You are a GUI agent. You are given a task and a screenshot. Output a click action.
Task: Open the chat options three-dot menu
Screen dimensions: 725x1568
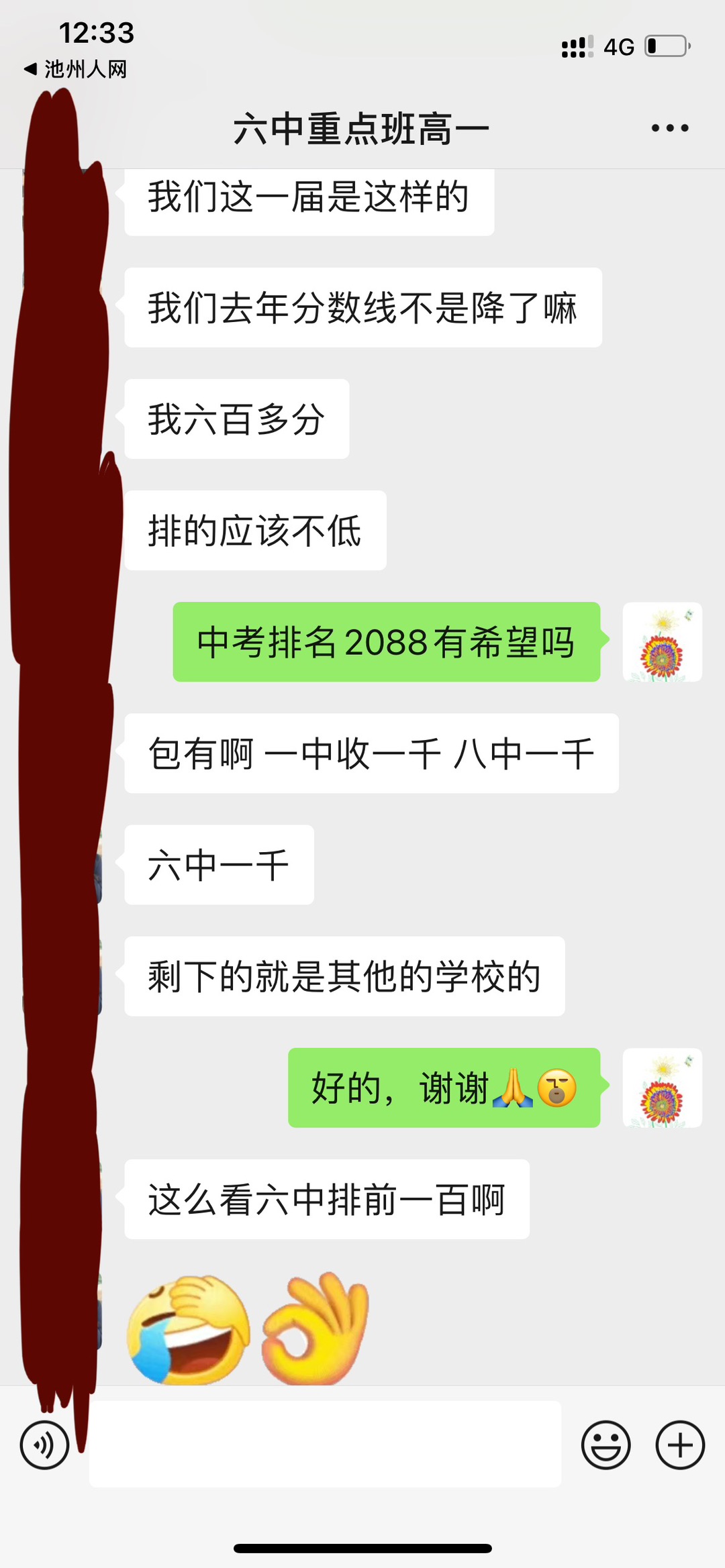669,128
